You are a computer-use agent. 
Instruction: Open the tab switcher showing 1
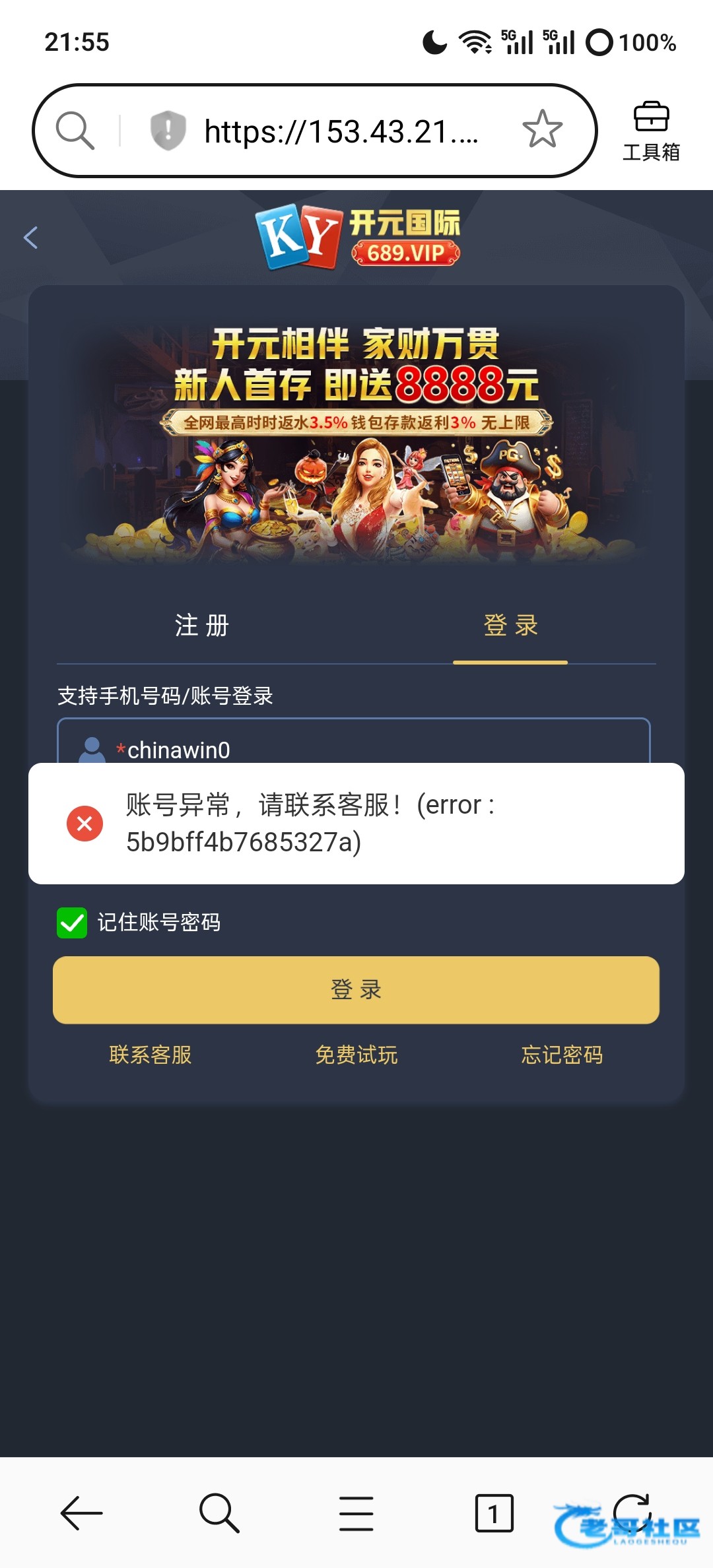tap(494, 1513)
